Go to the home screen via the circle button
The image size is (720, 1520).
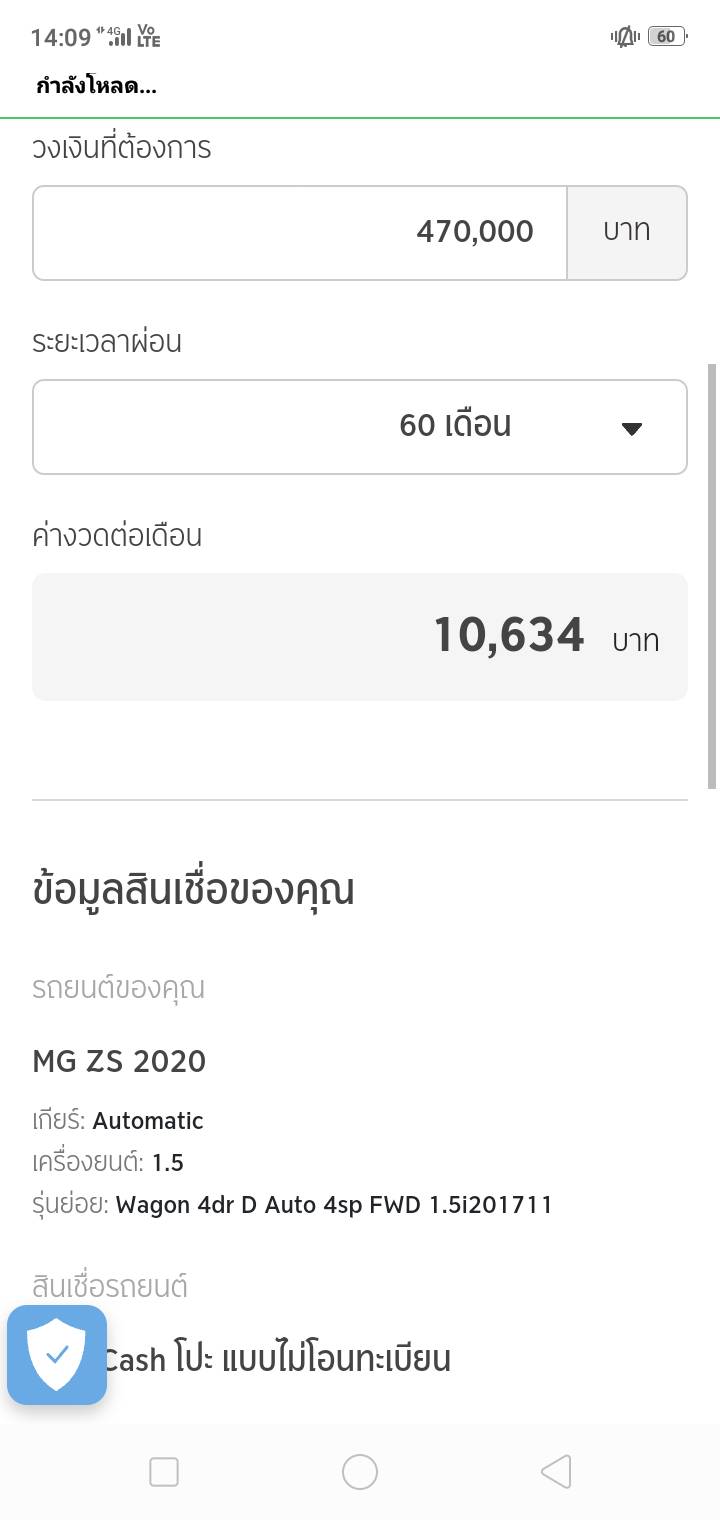pyautogui.click(x=360, y=1472)
